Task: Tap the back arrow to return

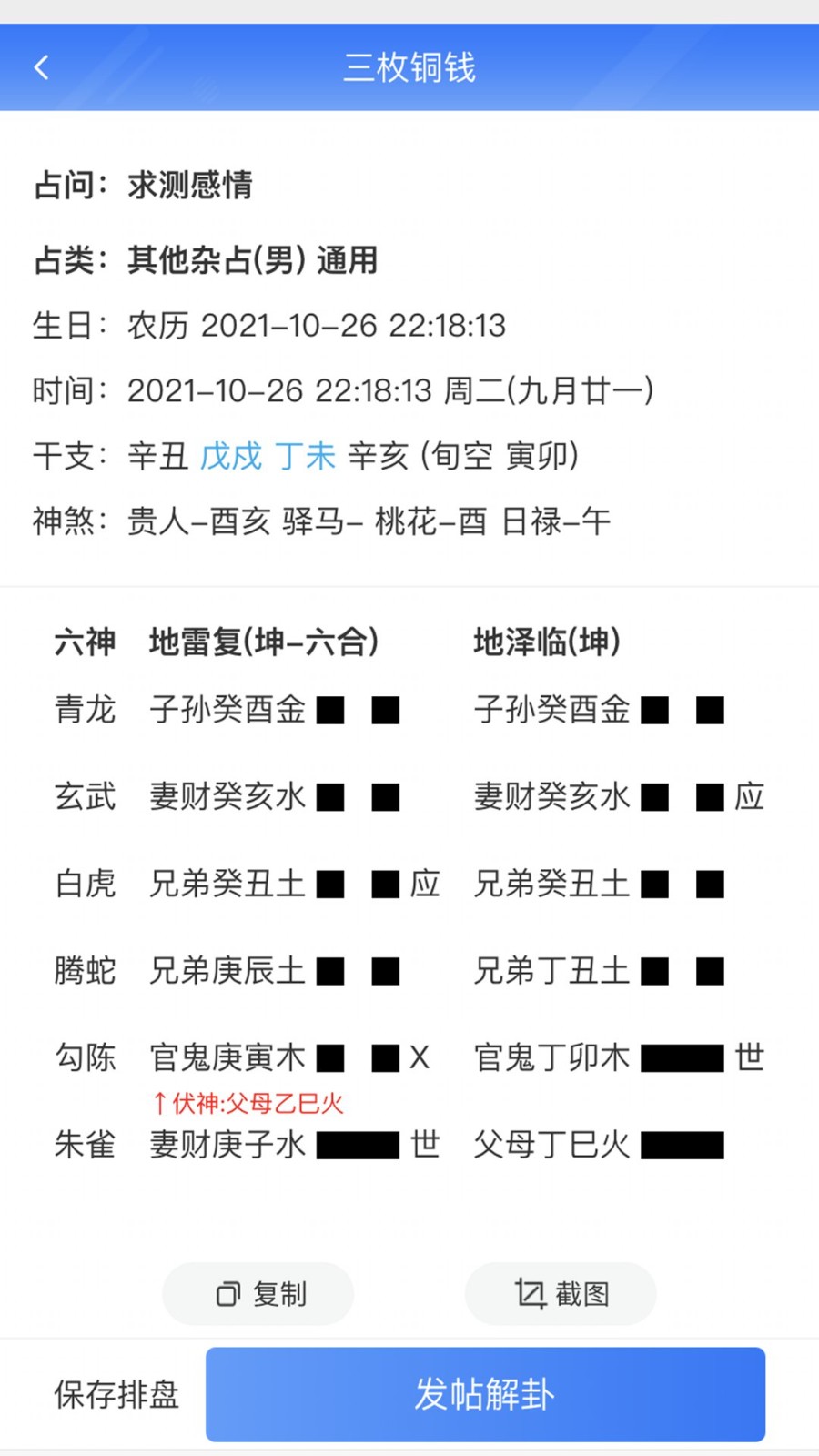Action: click(41, 66)
